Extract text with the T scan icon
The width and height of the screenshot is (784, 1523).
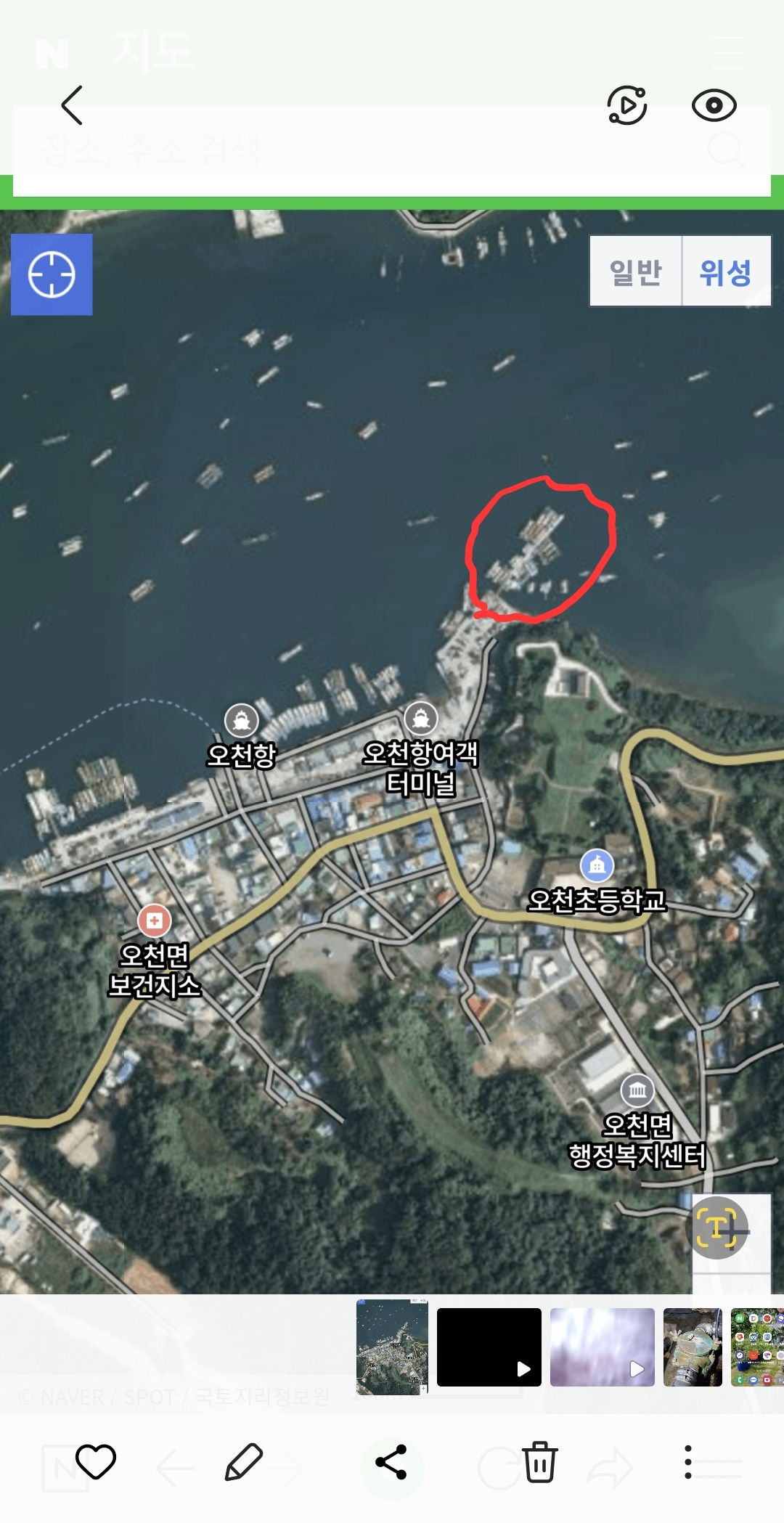pyautogui.click(x=716, y=1228)
